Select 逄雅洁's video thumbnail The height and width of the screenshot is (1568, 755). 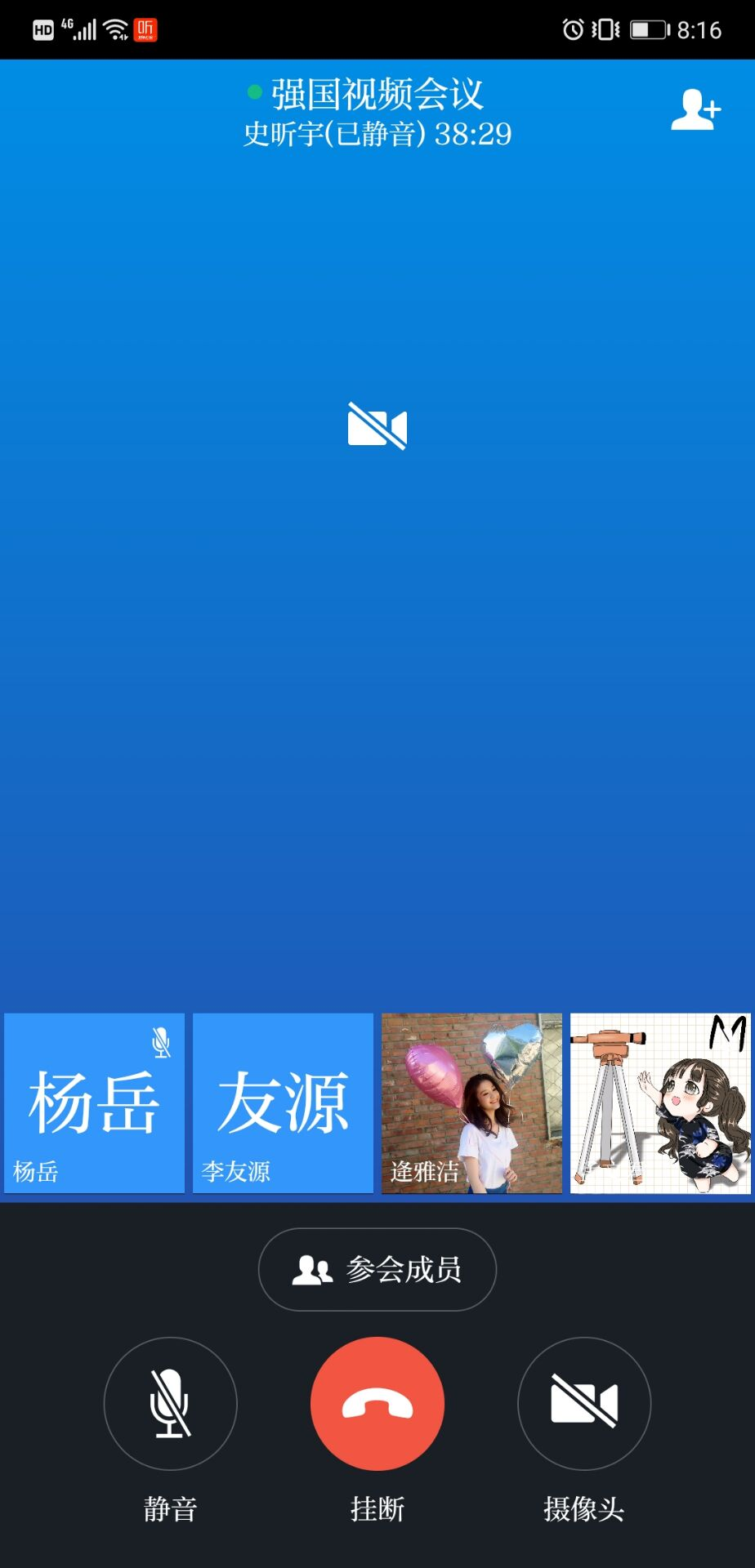click(471, 1102)
